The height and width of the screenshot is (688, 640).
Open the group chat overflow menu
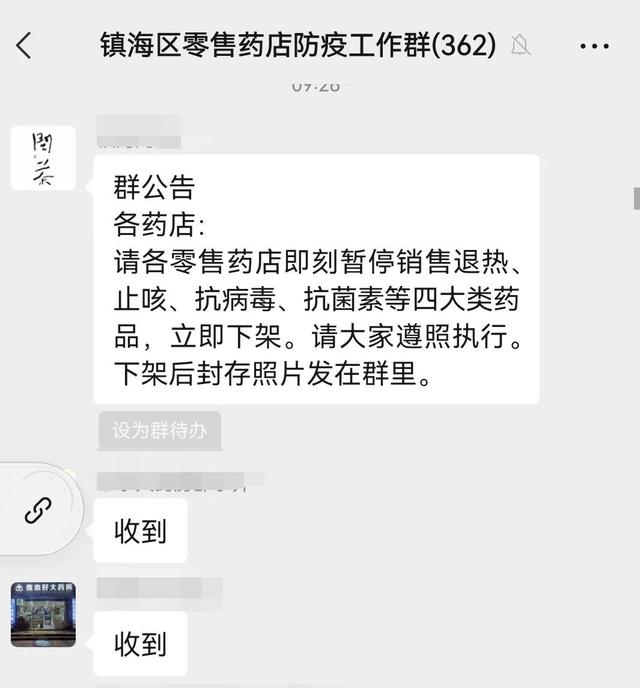[x=594, y=46]
